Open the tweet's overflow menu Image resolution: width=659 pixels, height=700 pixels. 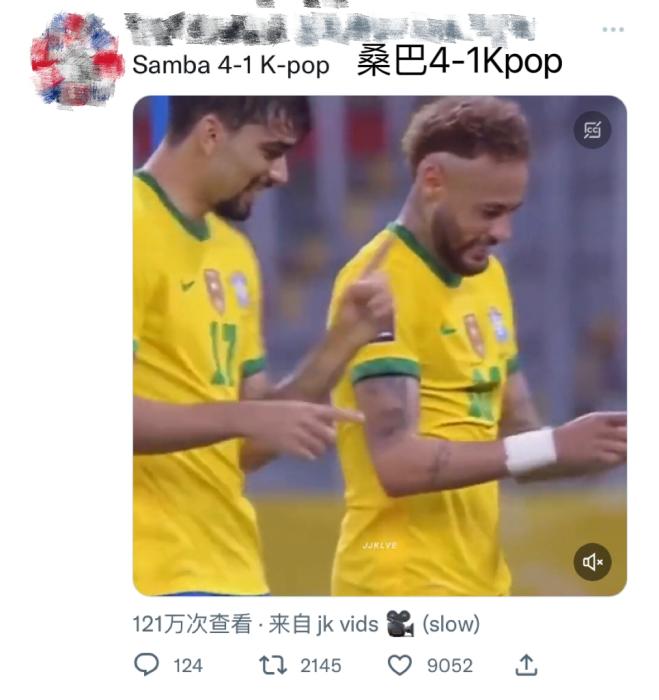[612, 30]
